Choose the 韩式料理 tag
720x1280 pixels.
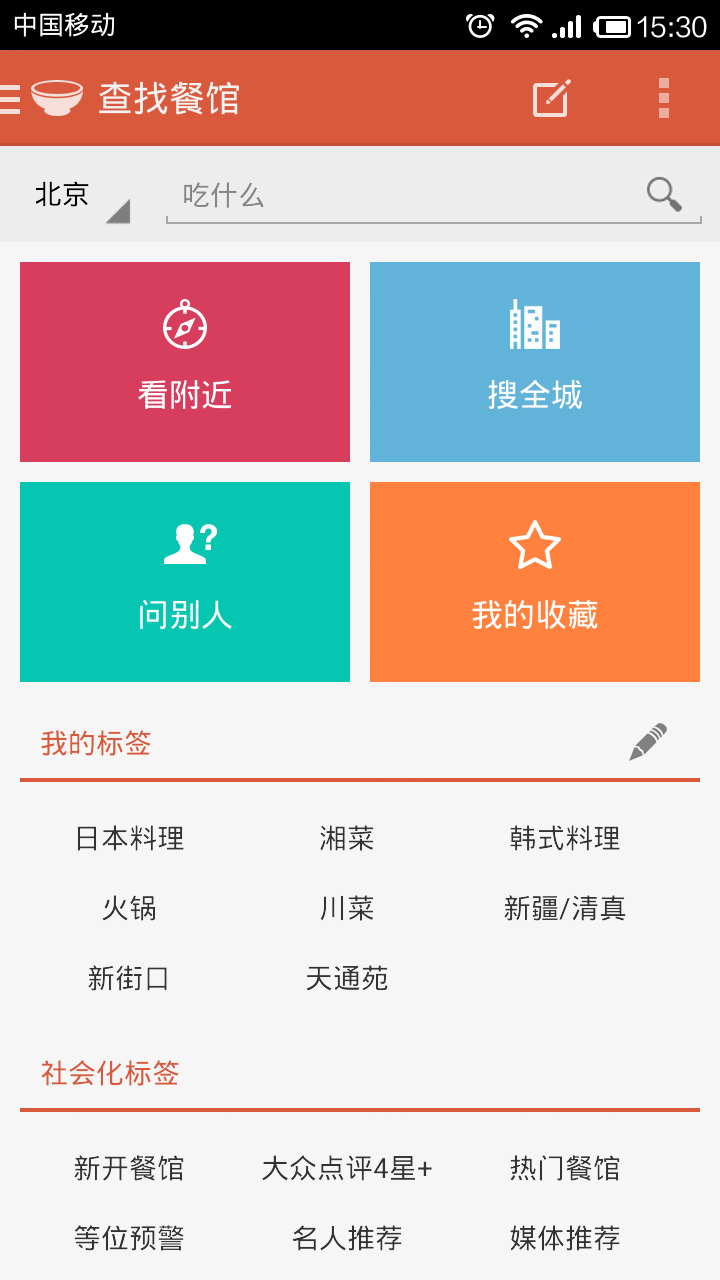point(565,838)
